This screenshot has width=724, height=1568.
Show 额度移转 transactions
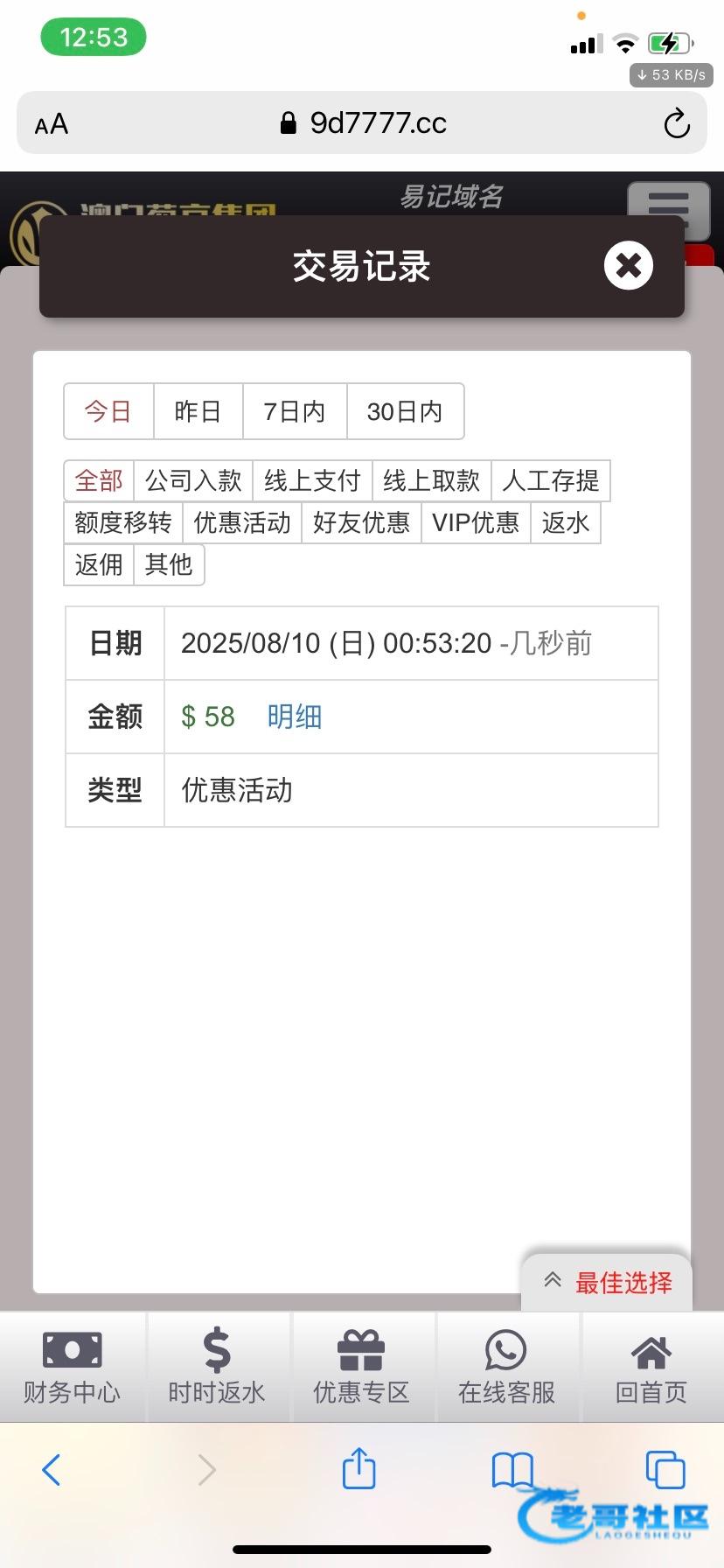[123, 522]
